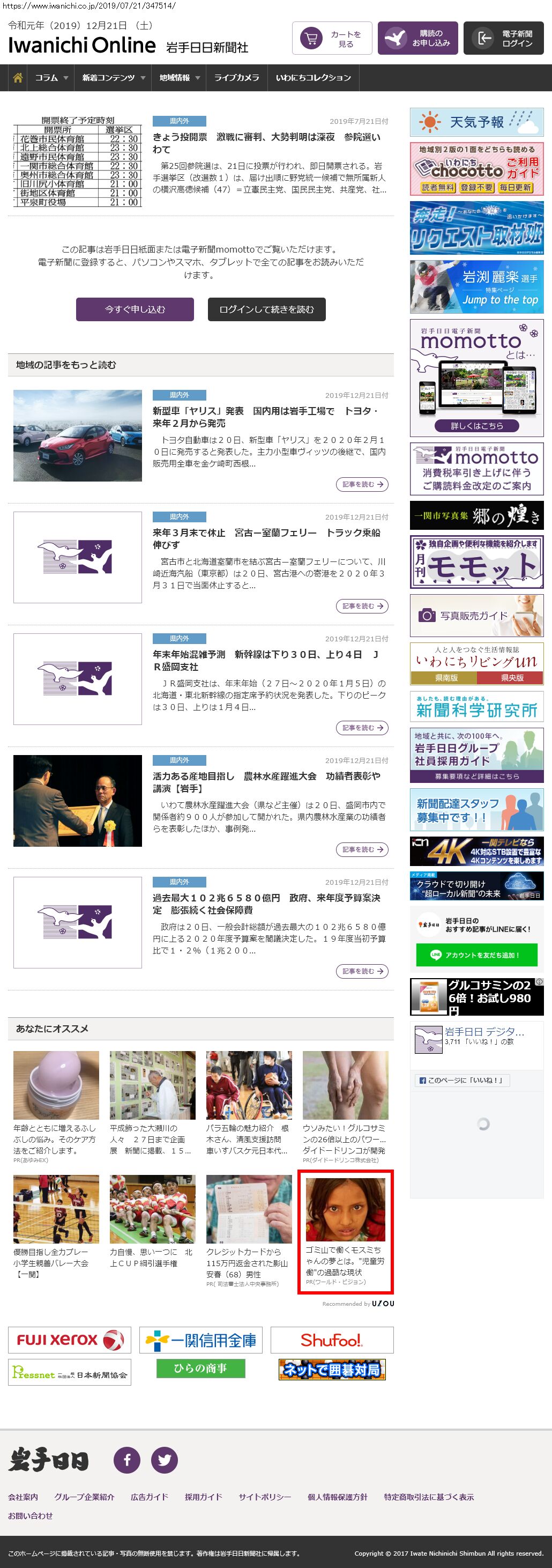Go to the home icon in navigation bar

18,78
